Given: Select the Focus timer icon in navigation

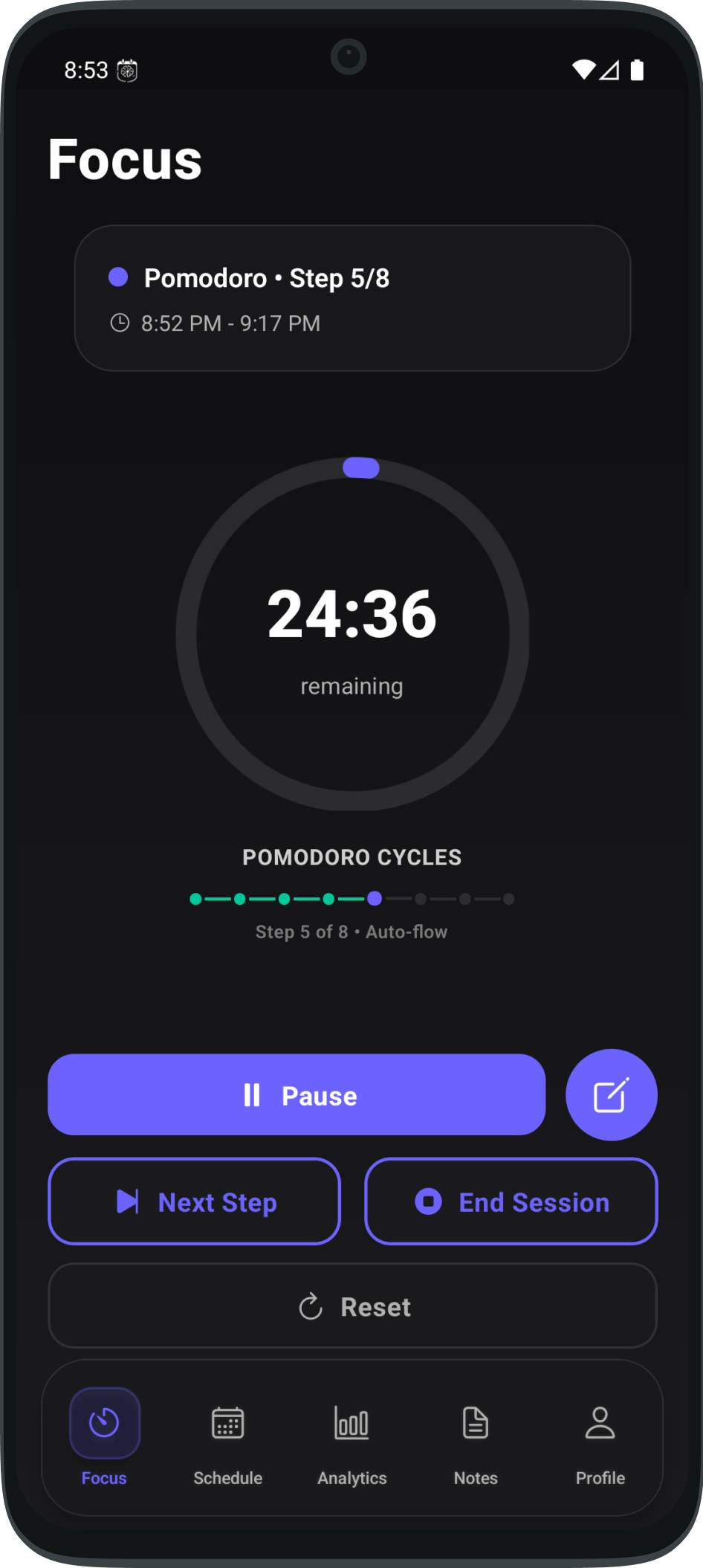Looking at the screenshot, I should point(103,1422).
